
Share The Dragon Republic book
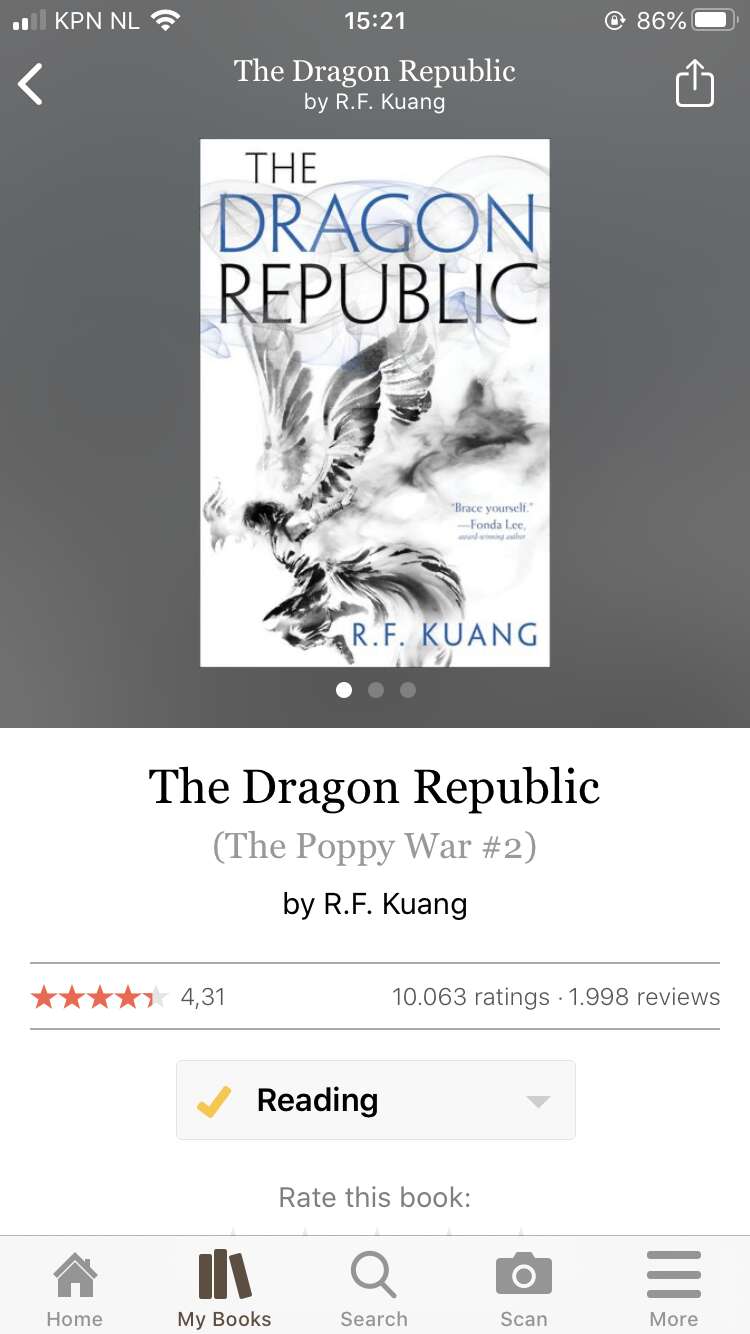click(695, 83)
